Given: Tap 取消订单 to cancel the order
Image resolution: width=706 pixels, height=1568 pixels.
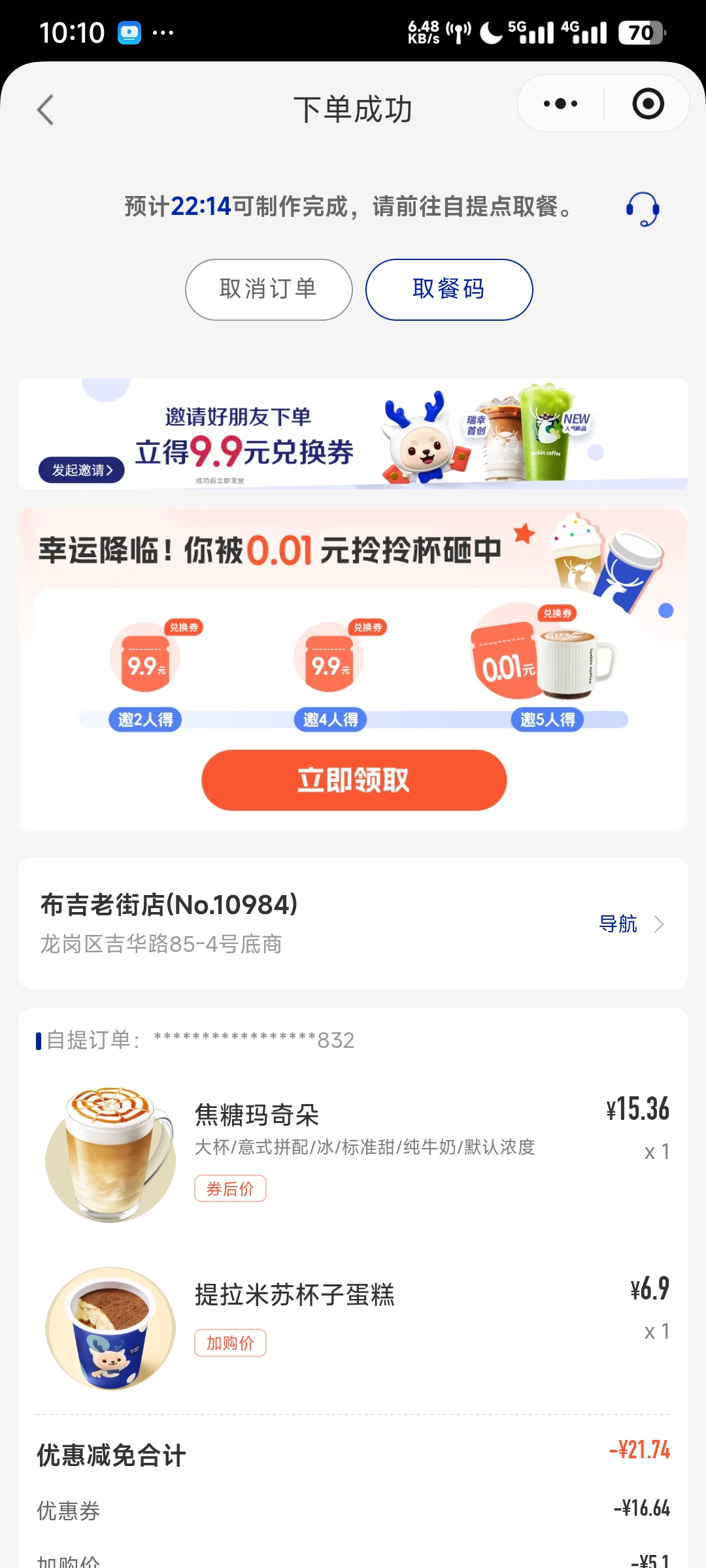Looking at the screenshot, I should [x=269, y=289].
